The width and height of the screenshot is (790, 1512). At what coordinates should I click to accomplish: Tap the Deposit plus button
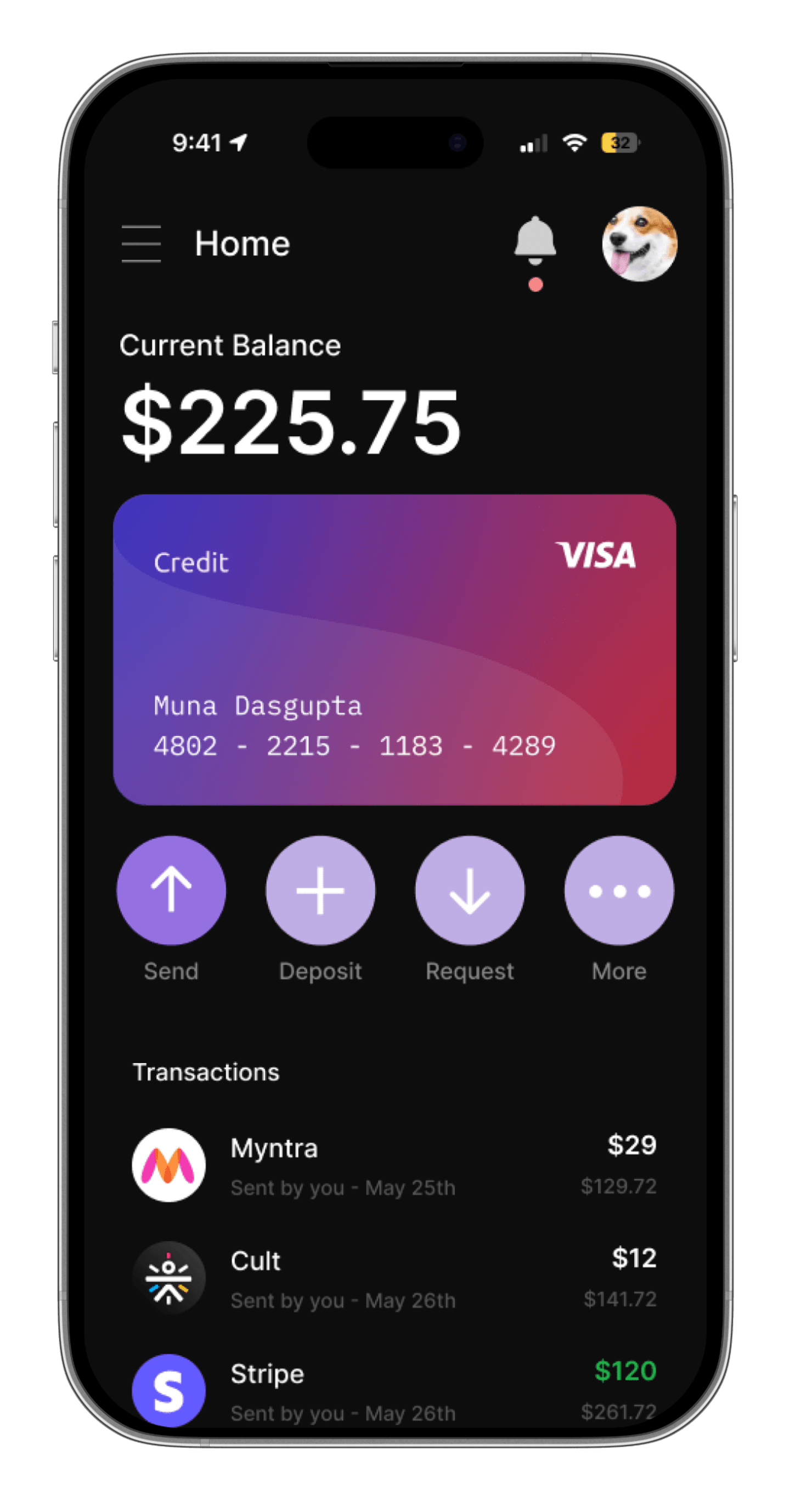click(x=320, y=890)
